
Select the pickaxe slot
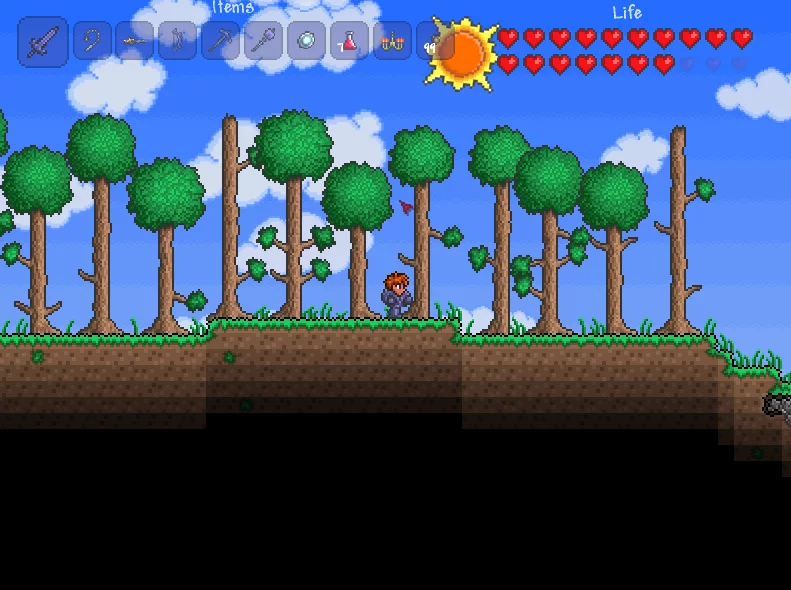click(221, 41)
